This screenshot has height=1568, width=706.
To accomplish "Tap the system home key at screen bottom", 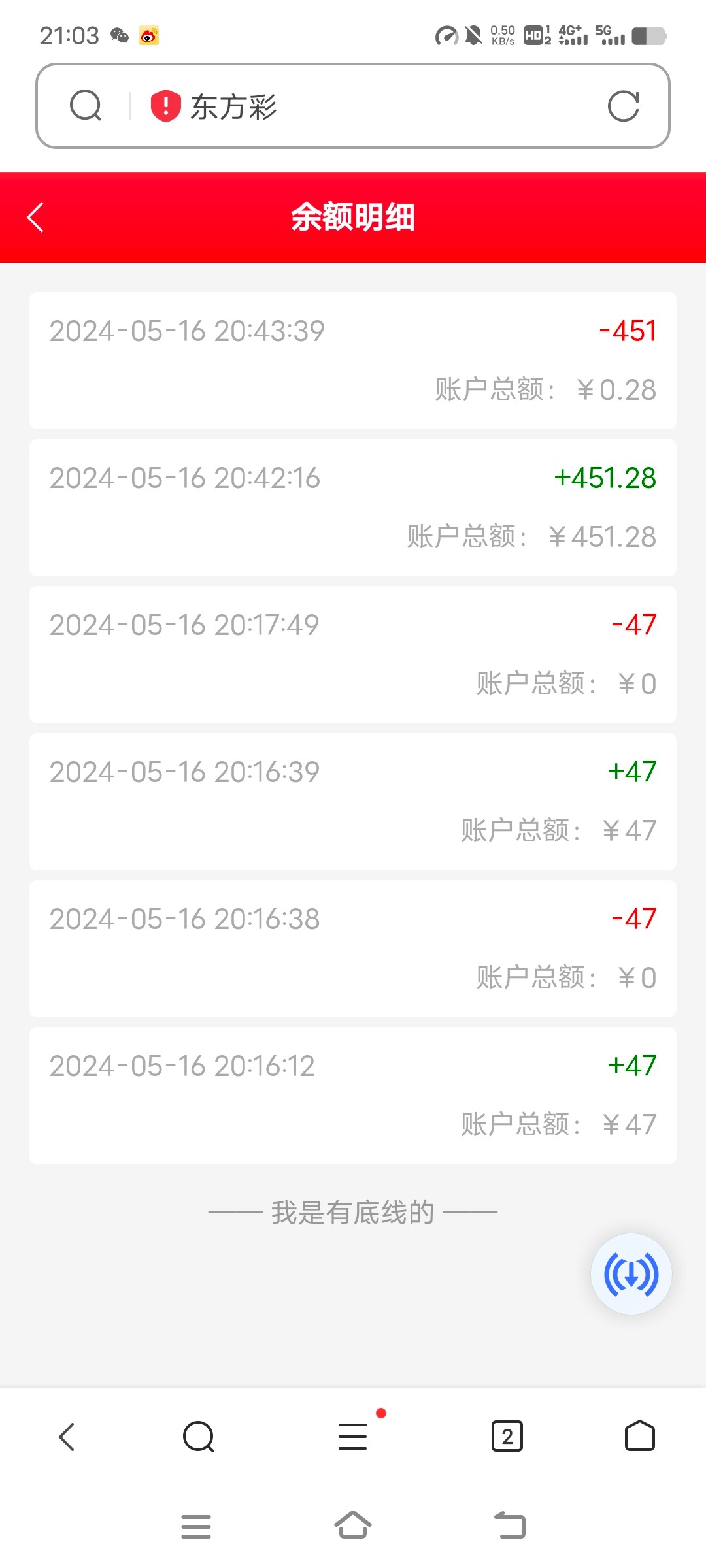I will click(x=353, y=1526).
